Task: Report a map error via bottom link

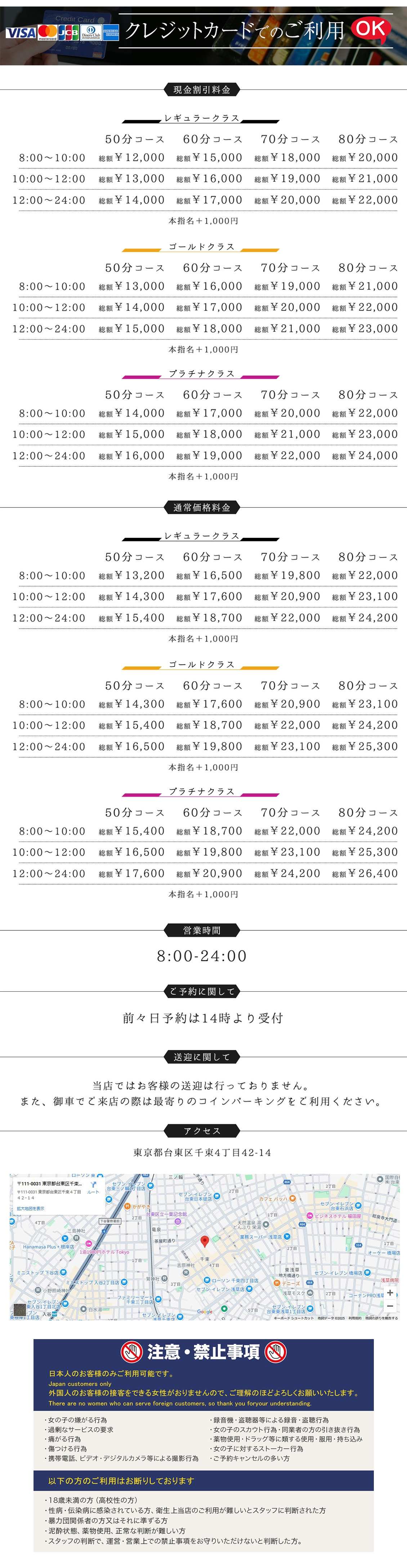Action: coord(381,1318)
